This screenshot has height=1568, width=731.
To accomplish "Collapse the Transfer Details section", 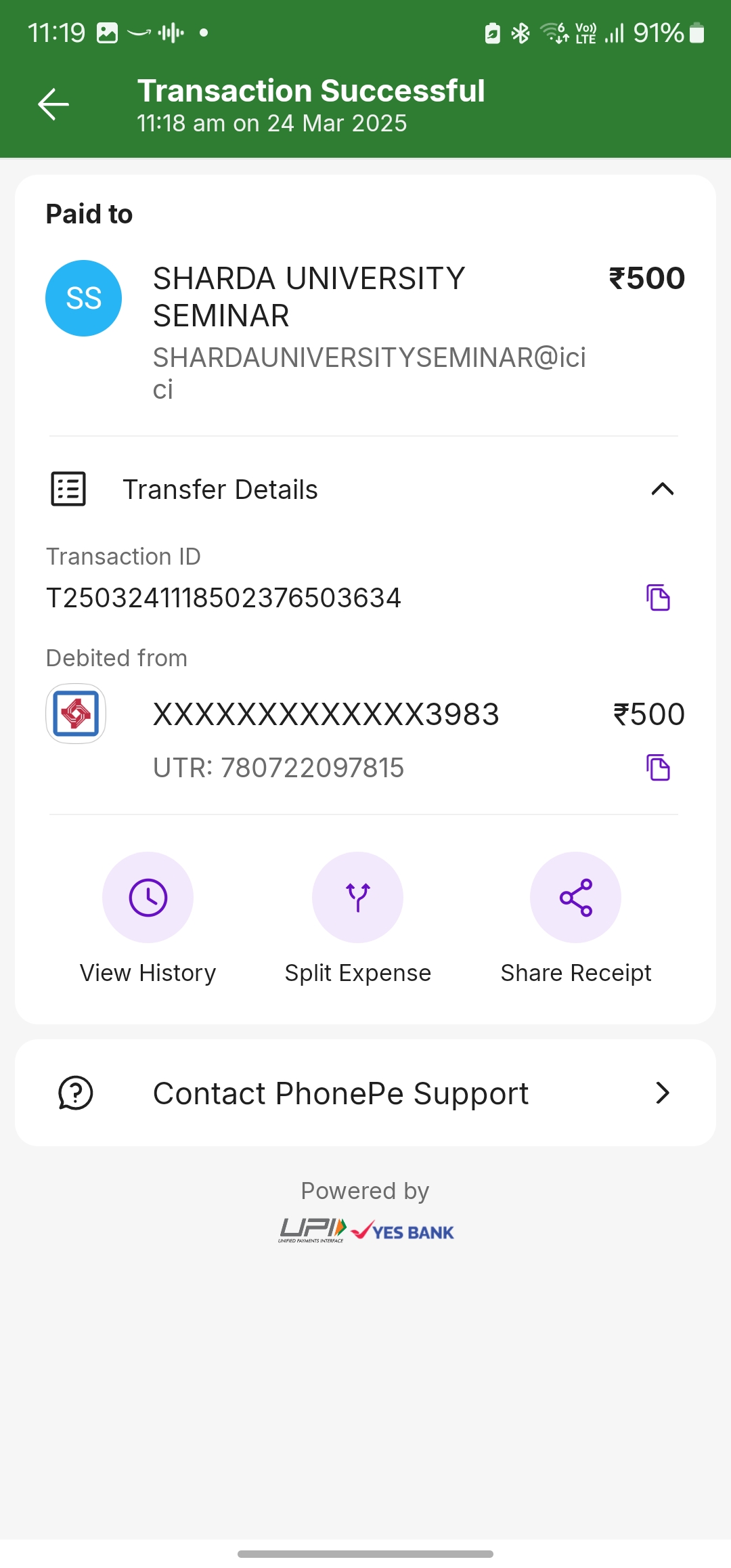I will 662,489.
